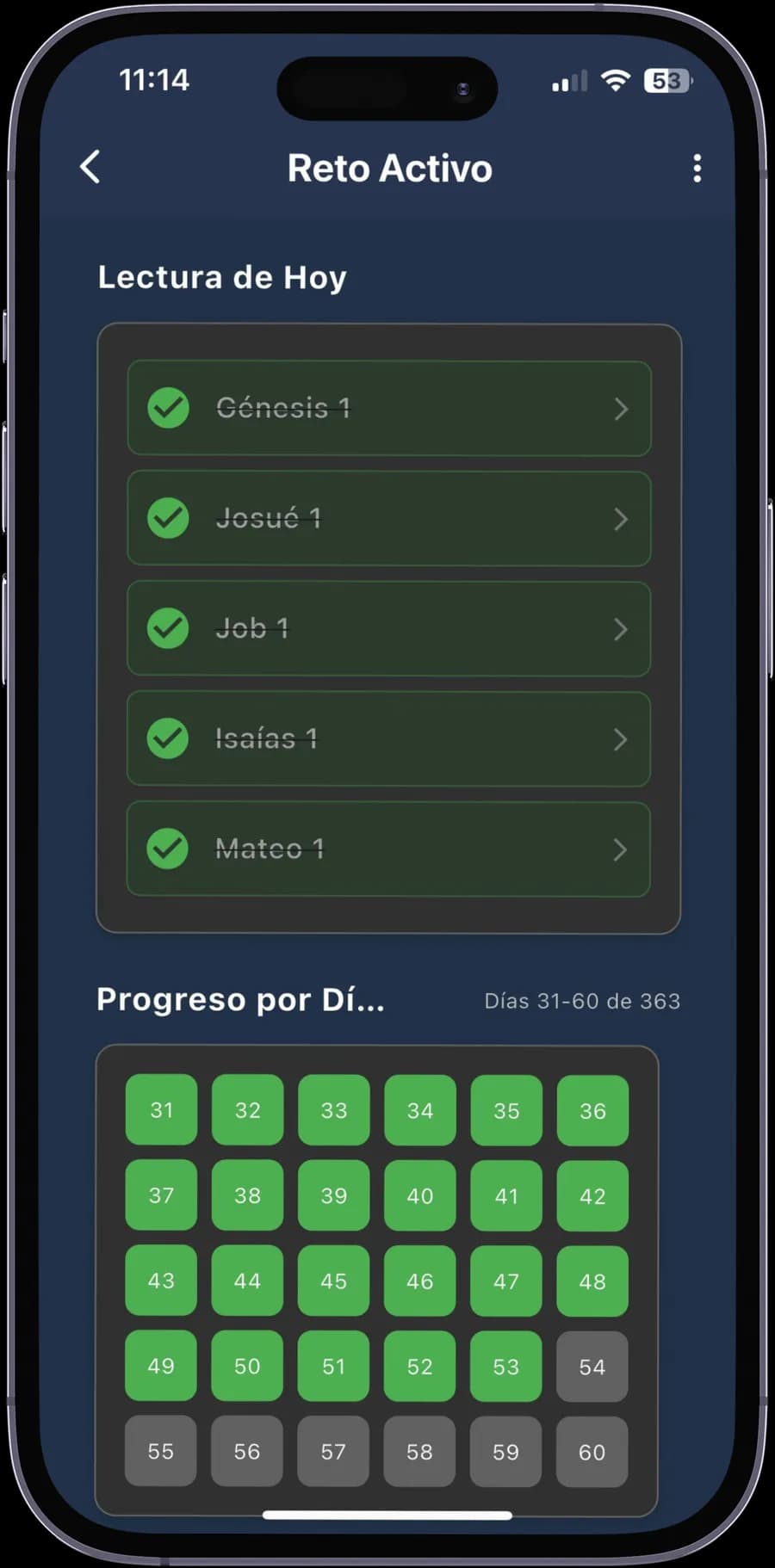Open the Josué 1 reading
Image resolution: width=775 pixels, height=1568 pixels.
pyautogui.click(x=389, y=518)
